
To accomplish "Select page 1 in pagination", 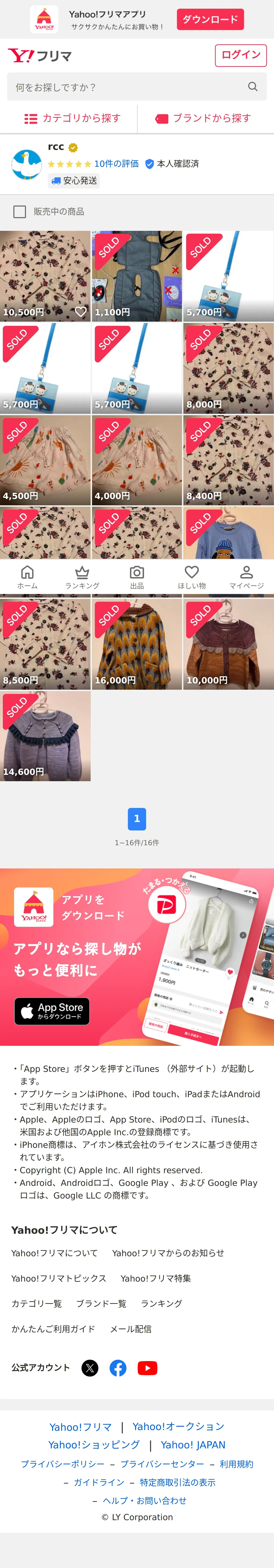I will [137, 819].
